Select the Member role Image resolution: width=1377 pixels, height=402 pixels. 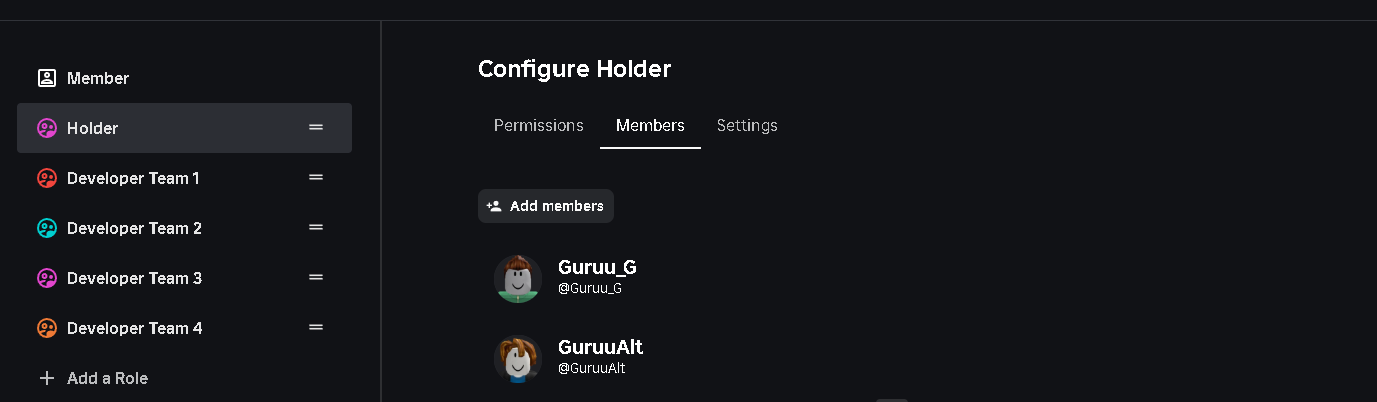coord(97,78)
